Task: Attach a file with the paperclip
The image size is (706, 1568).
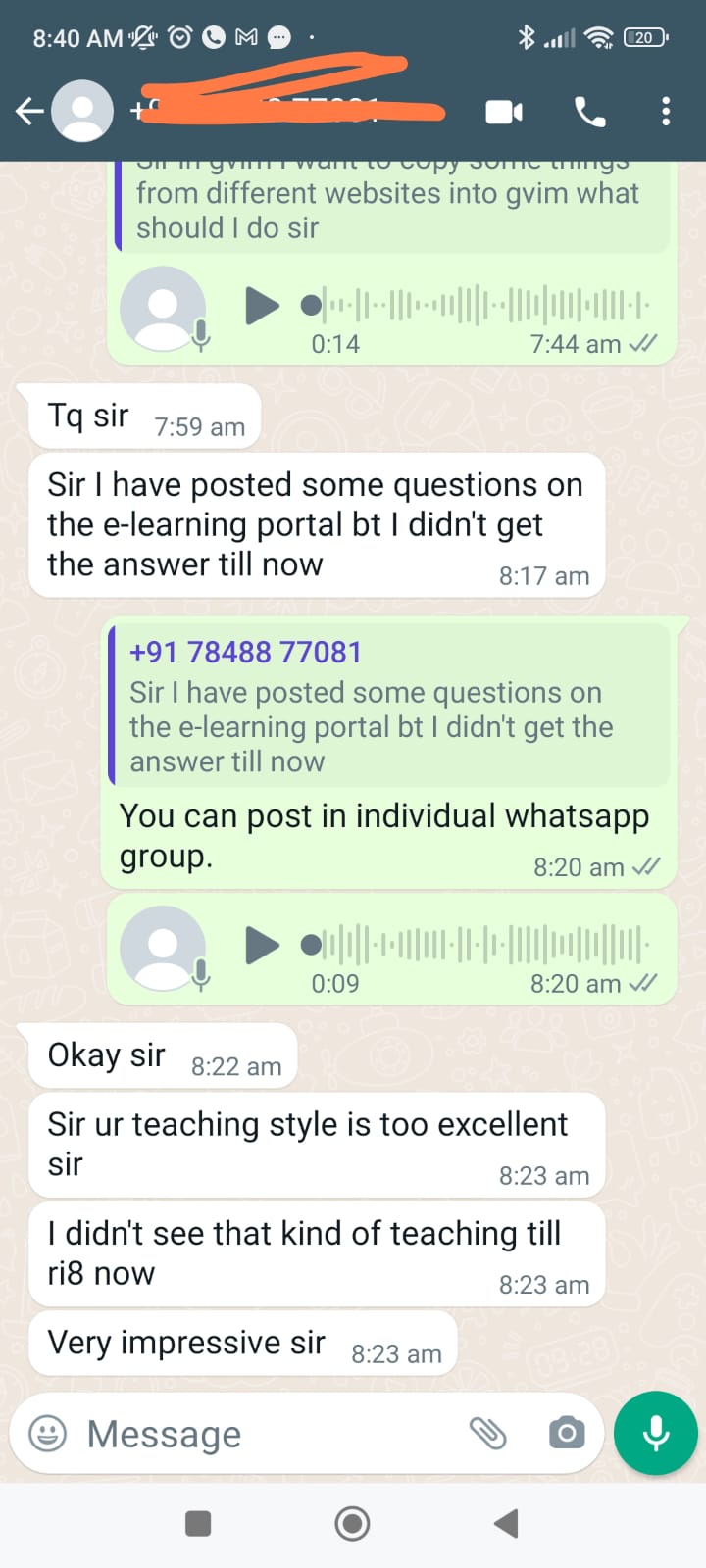Action: tap(487, 1434)
